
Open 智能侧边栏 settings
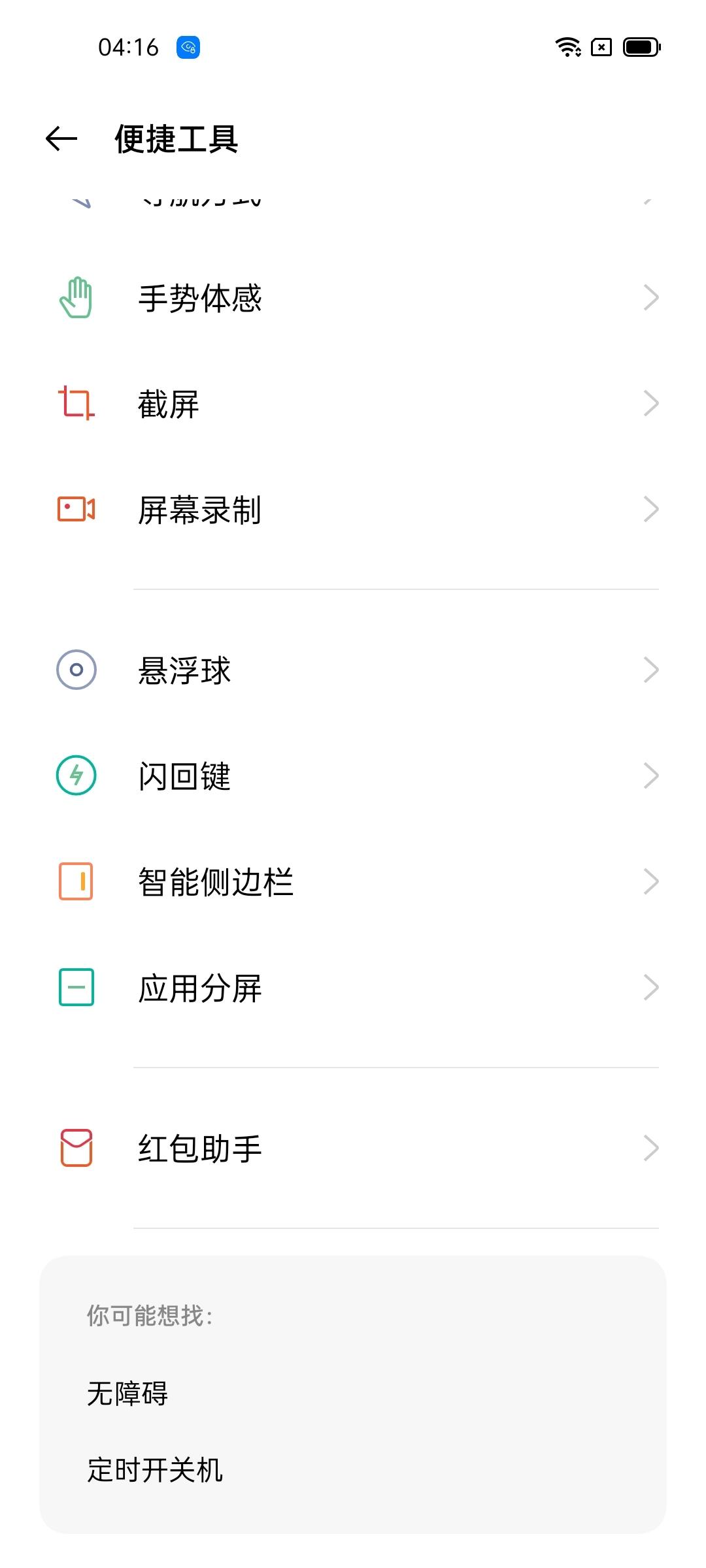click(x=353, y=882)
